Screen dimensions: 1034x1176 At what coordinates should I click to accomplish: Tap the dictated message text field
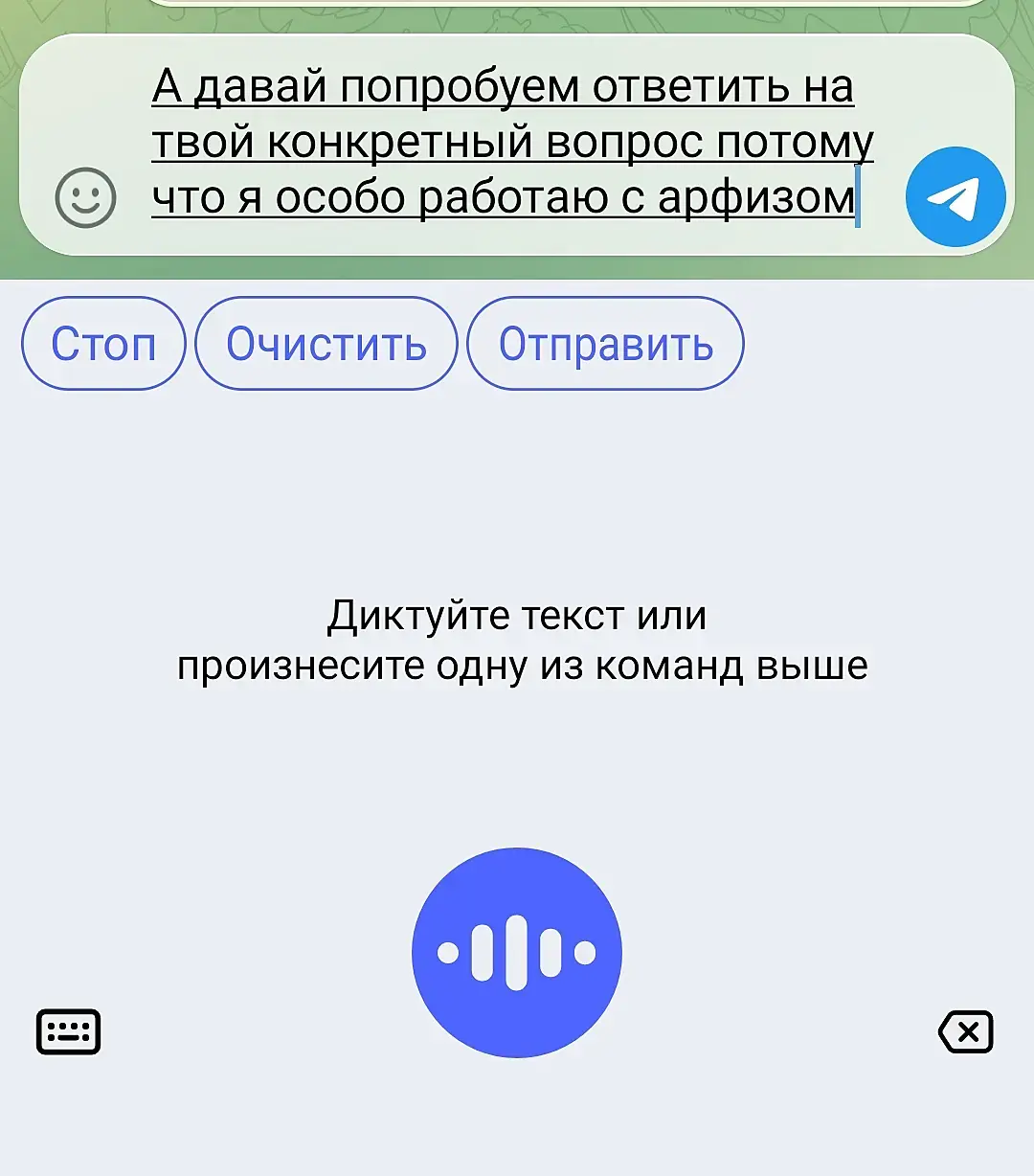coord(512,144)
